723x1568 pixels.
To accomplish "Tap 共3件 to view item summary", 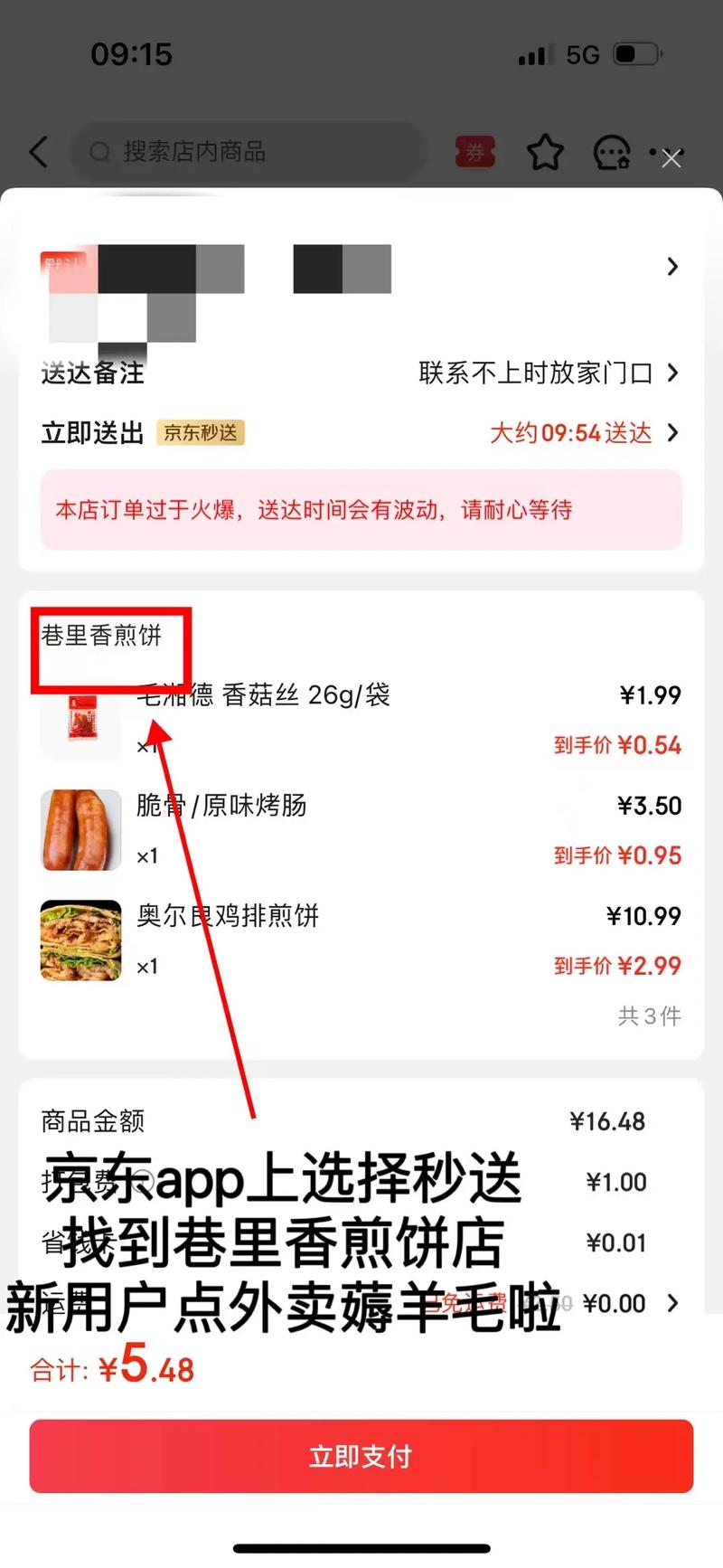I will [x=649, y=1016].
